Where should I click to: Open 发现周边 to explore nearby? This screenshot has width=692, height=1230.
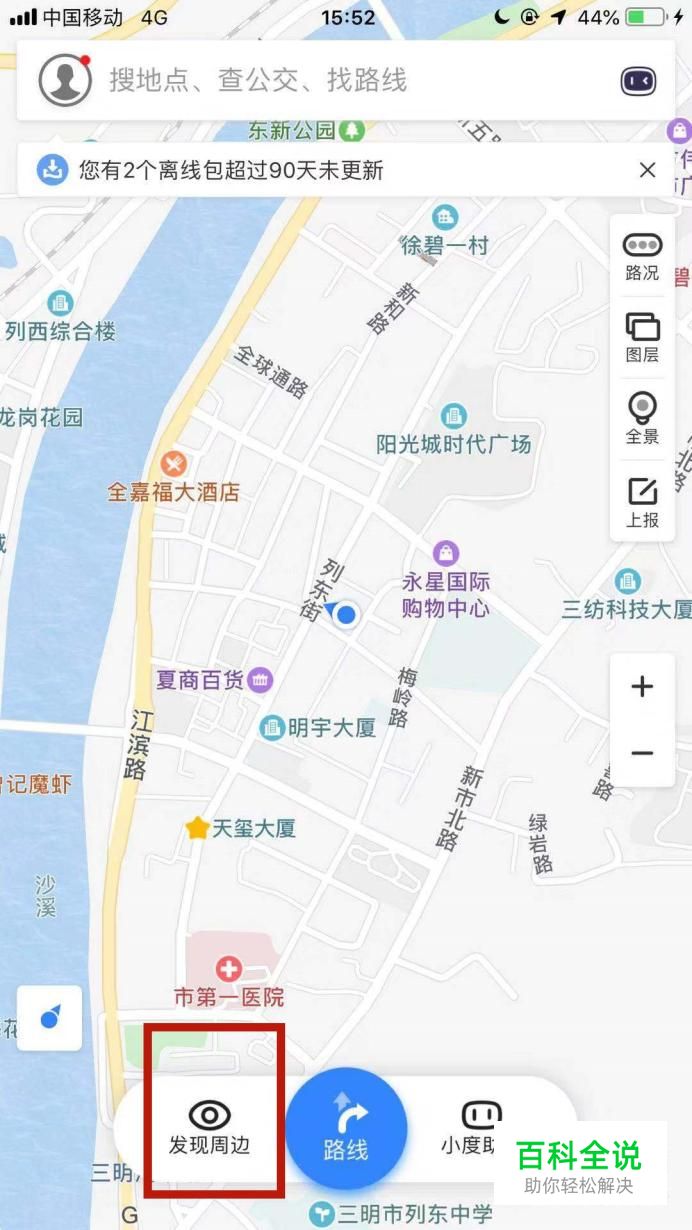point(210,1128)
